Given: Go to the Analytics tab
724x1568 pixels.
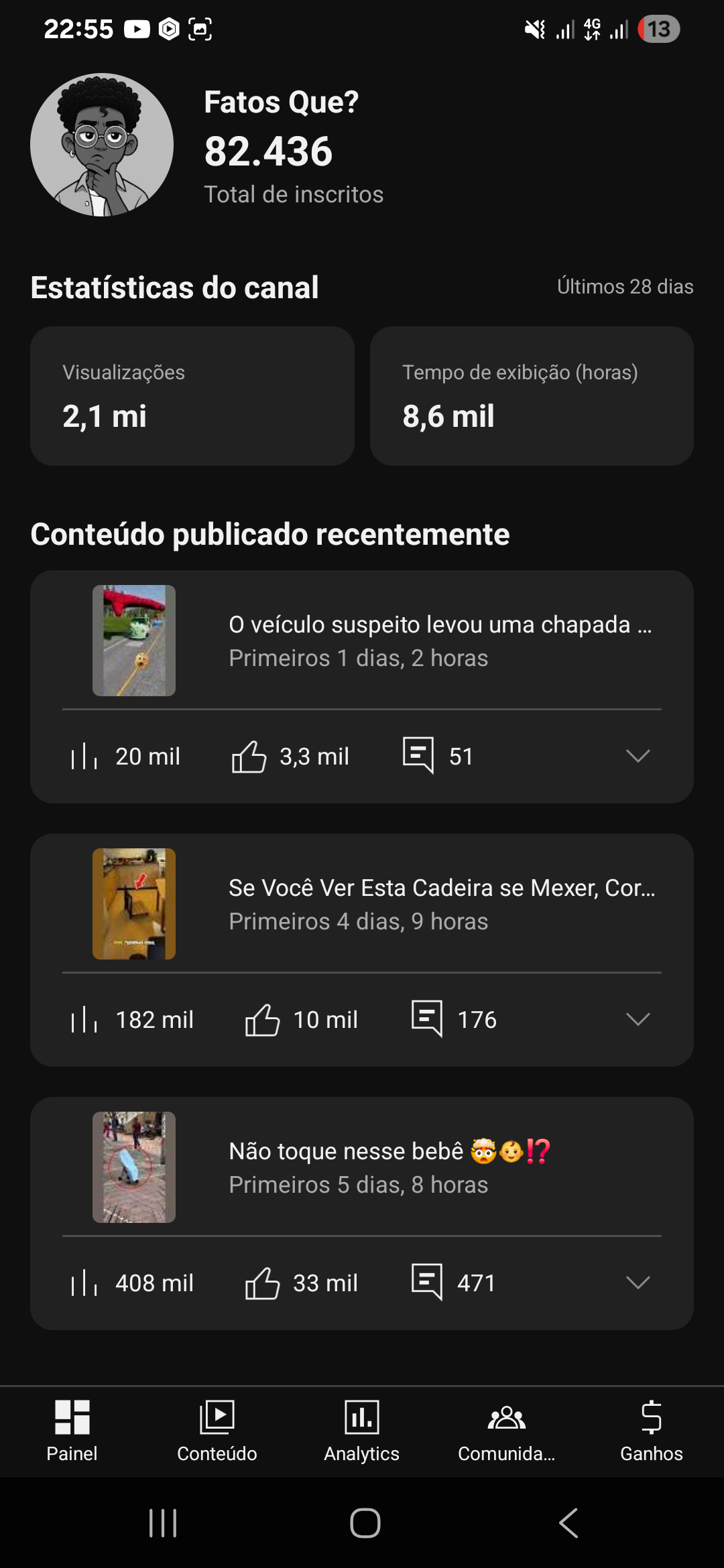Looking at the screenshot, I should (361, 1431).
